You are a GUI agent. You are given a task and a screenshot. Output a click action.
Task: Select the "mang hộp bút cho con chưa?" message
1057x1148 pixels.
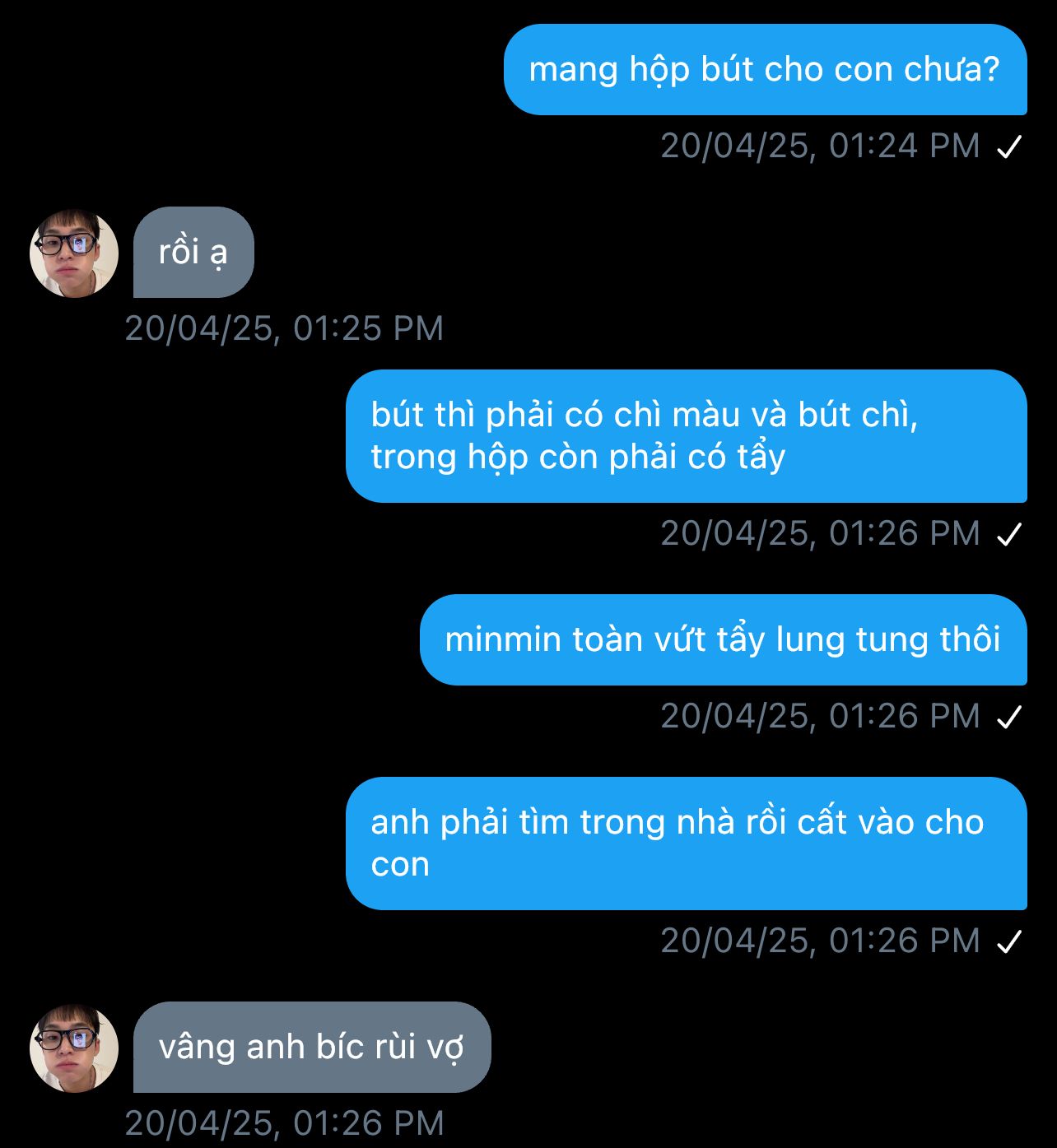click(764, 70)
